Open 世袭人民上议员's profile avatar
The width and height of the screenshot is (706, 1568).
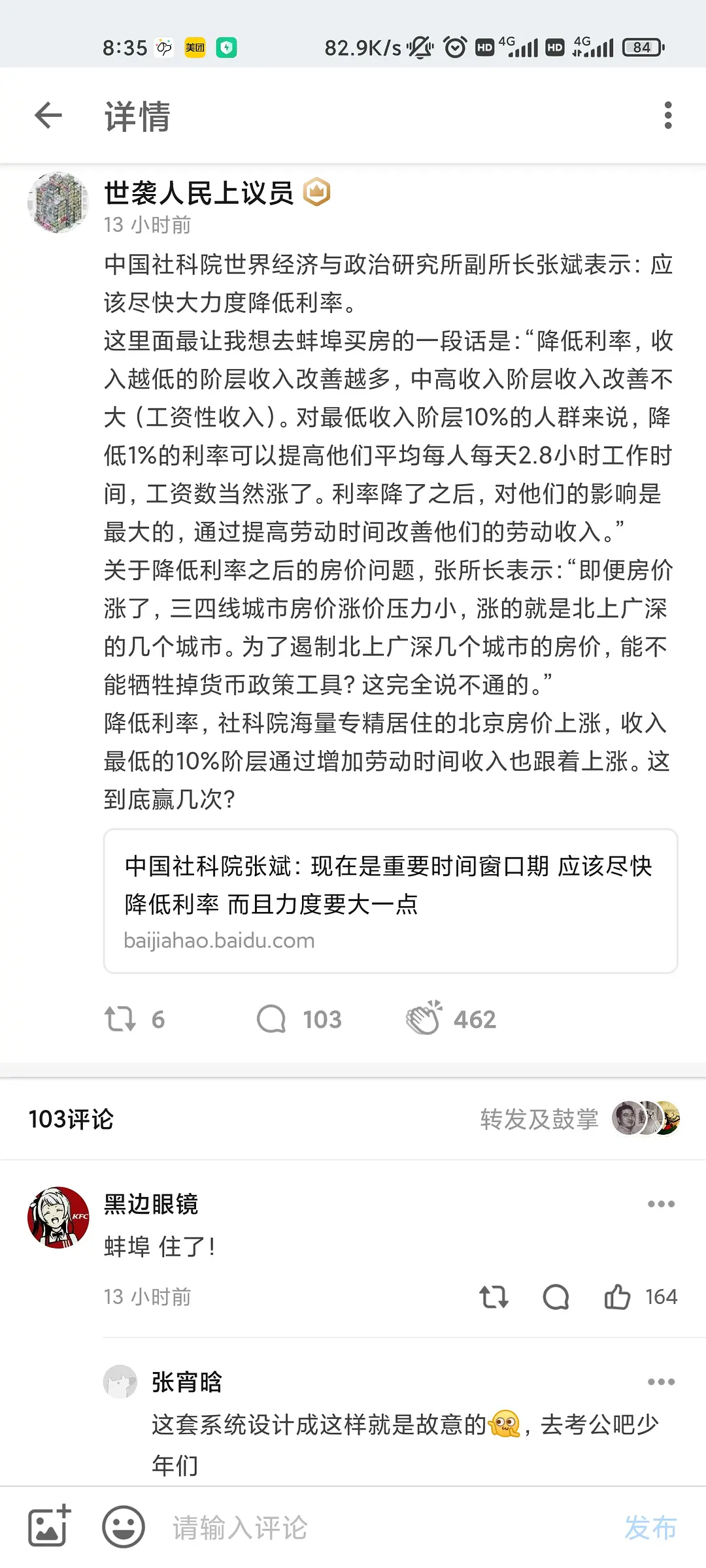tap(58, 203)
